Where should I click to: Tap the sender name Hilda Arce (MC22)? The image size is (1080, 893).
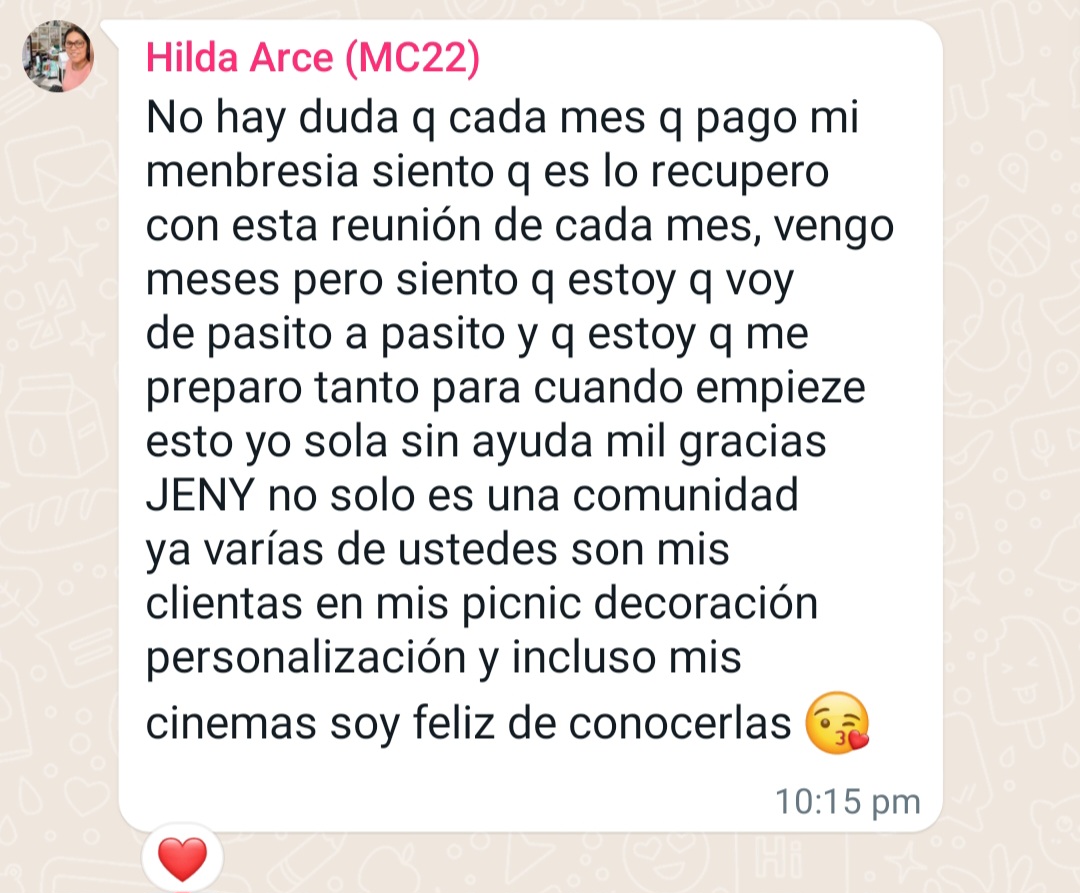click(312, 59)
